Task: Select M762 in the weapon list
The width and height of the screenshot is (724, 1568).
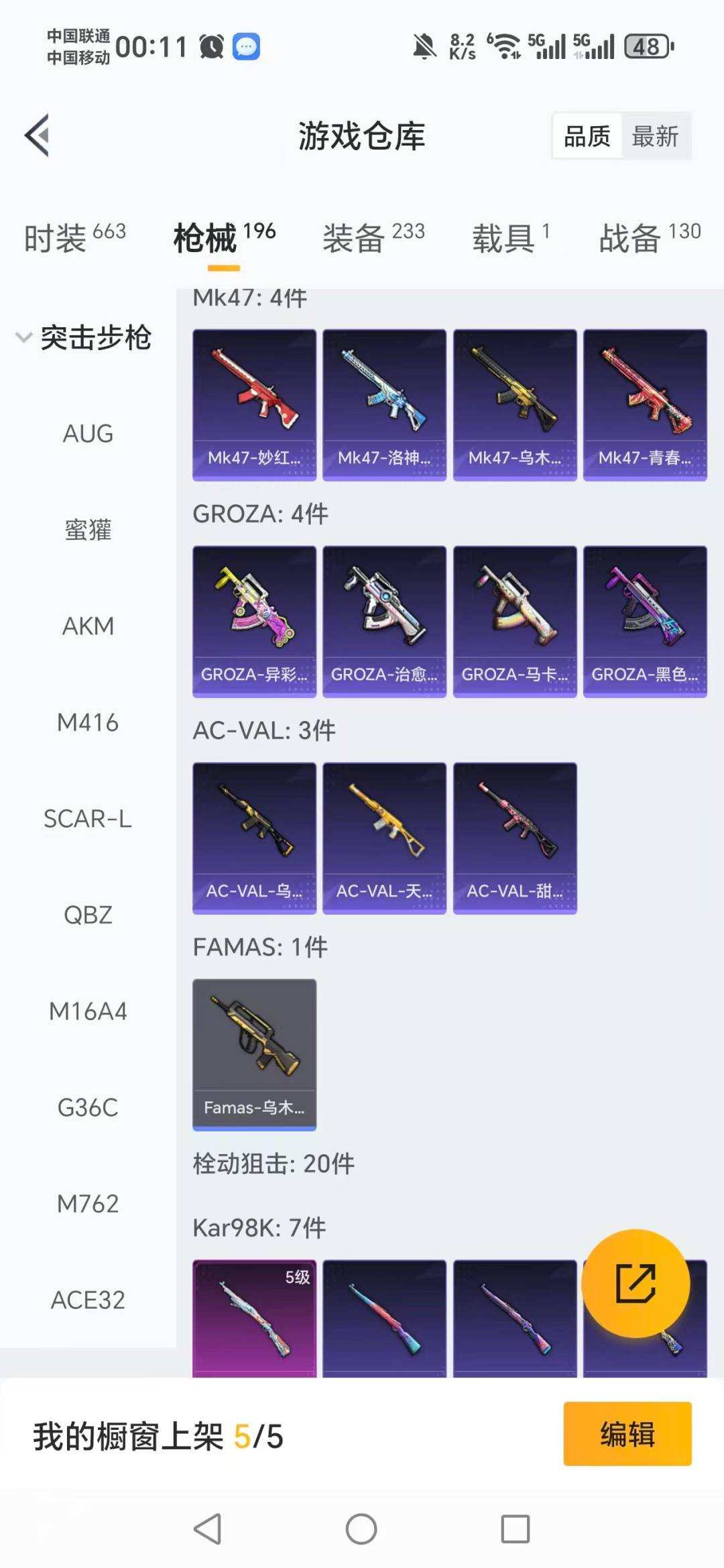Action: pyautogui.click(x=88, y=1204)
